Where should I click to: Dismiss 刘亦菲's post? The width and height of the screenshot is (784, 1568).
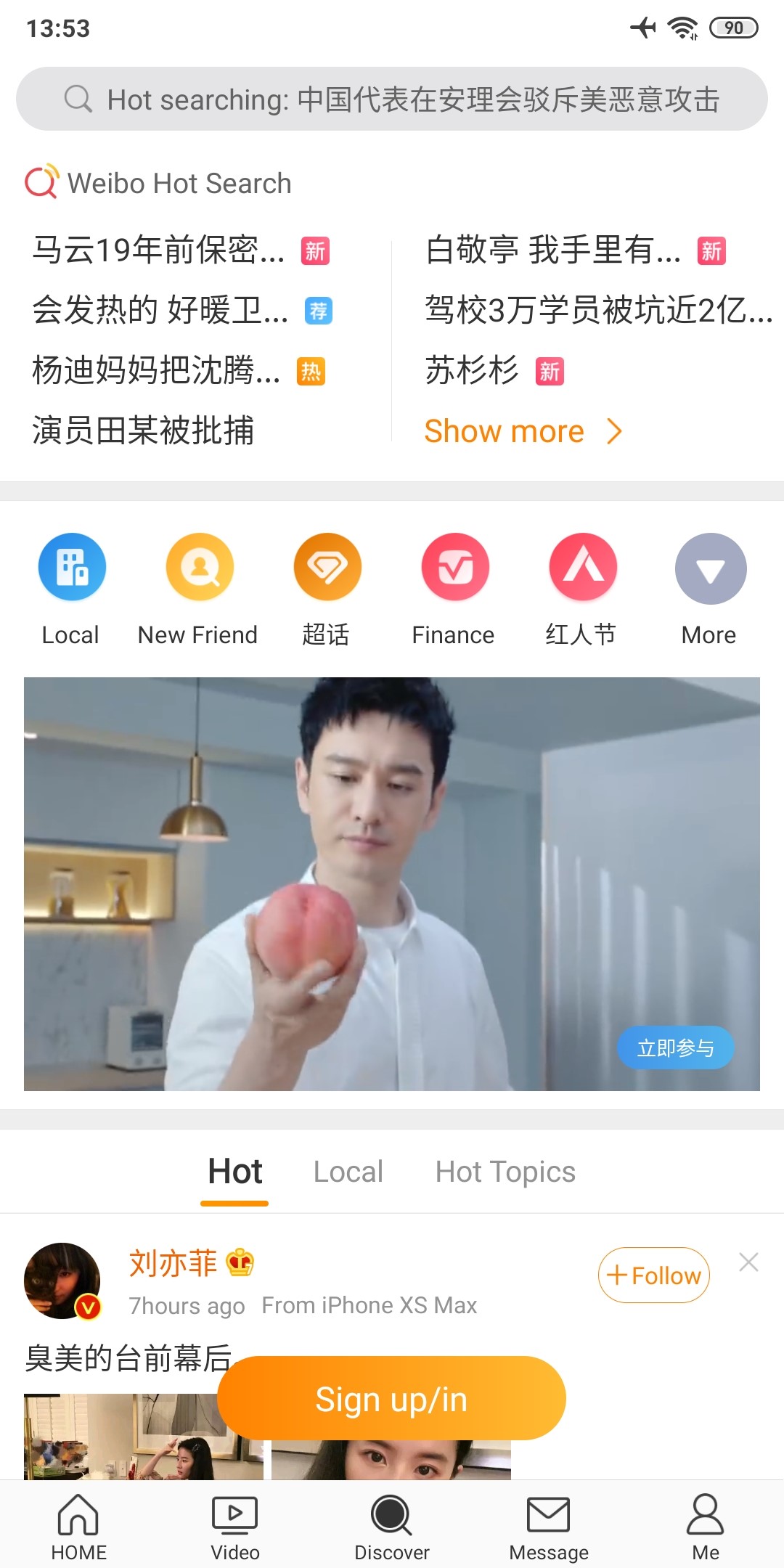click(x=748, y=1262)
